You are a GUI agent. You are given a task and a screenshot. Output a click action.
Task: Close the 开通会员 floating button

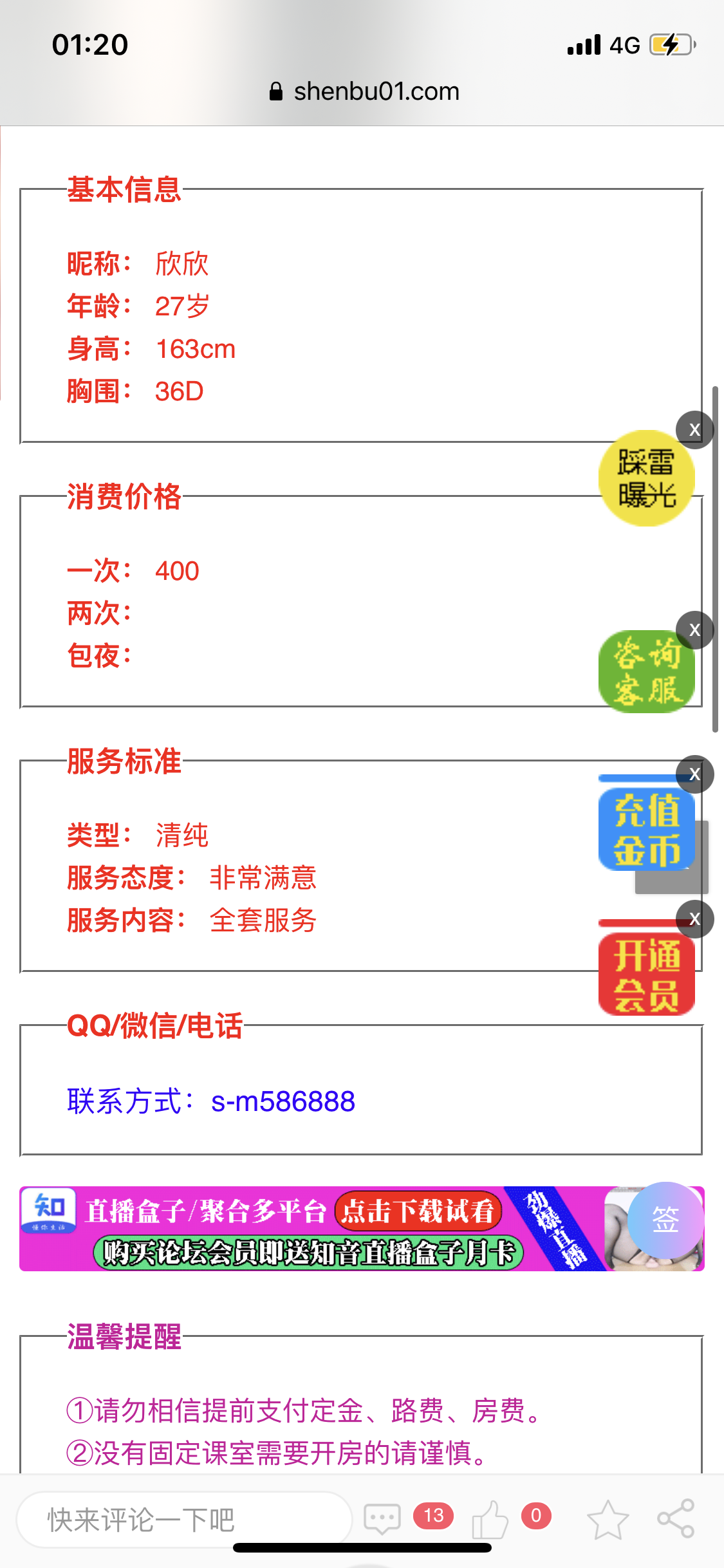pos(694,919)
